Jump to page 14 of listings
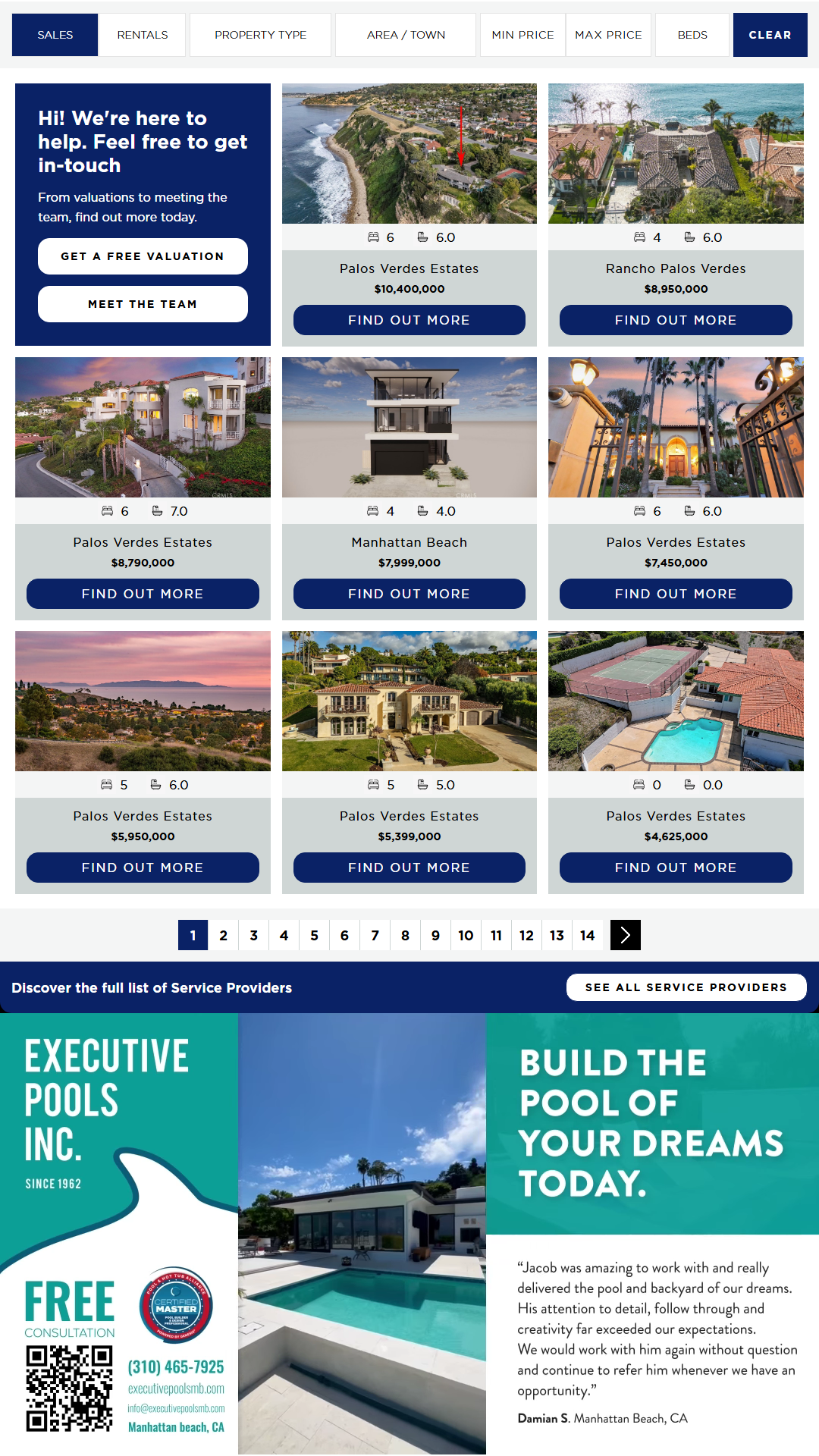 point(587,935)
